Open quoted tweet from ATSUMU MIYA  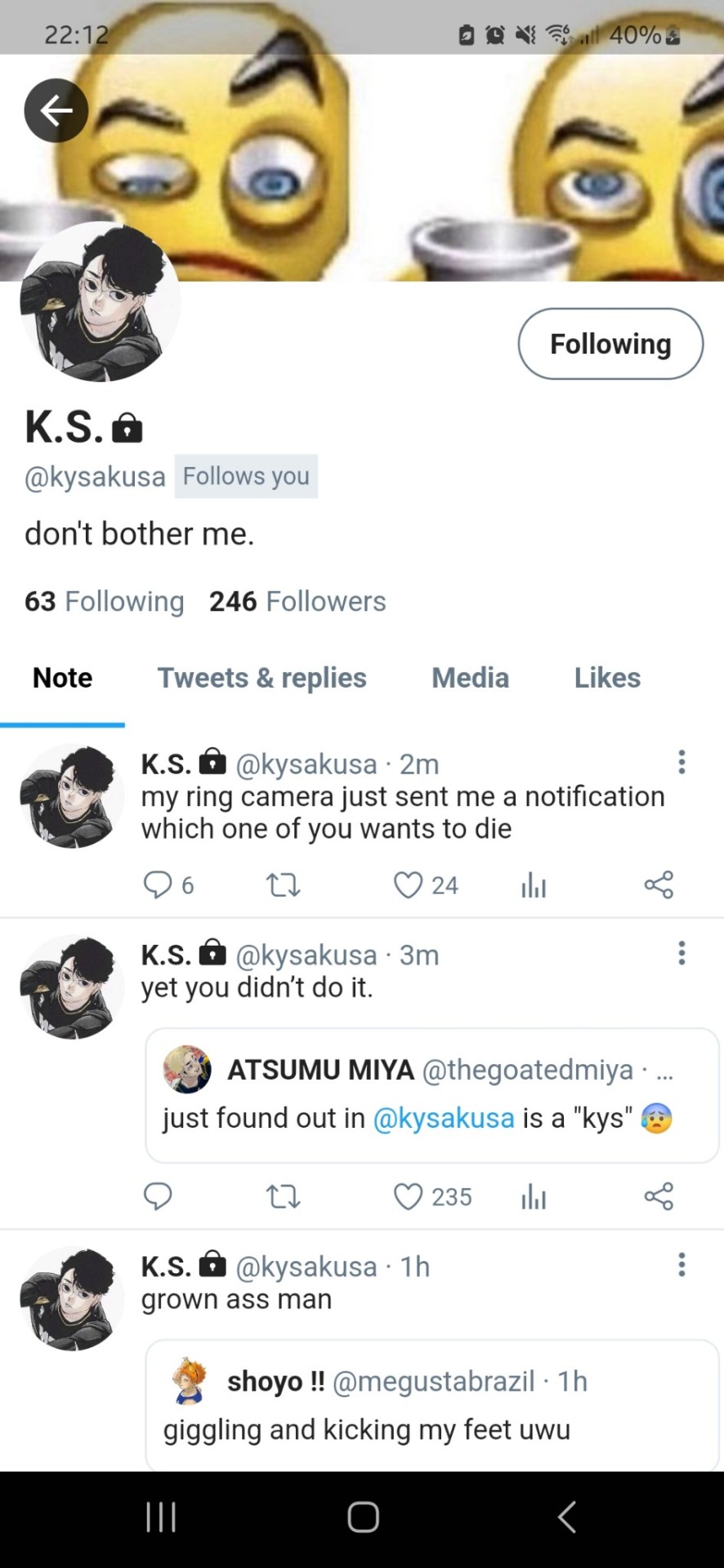(x=431, y=1094)
